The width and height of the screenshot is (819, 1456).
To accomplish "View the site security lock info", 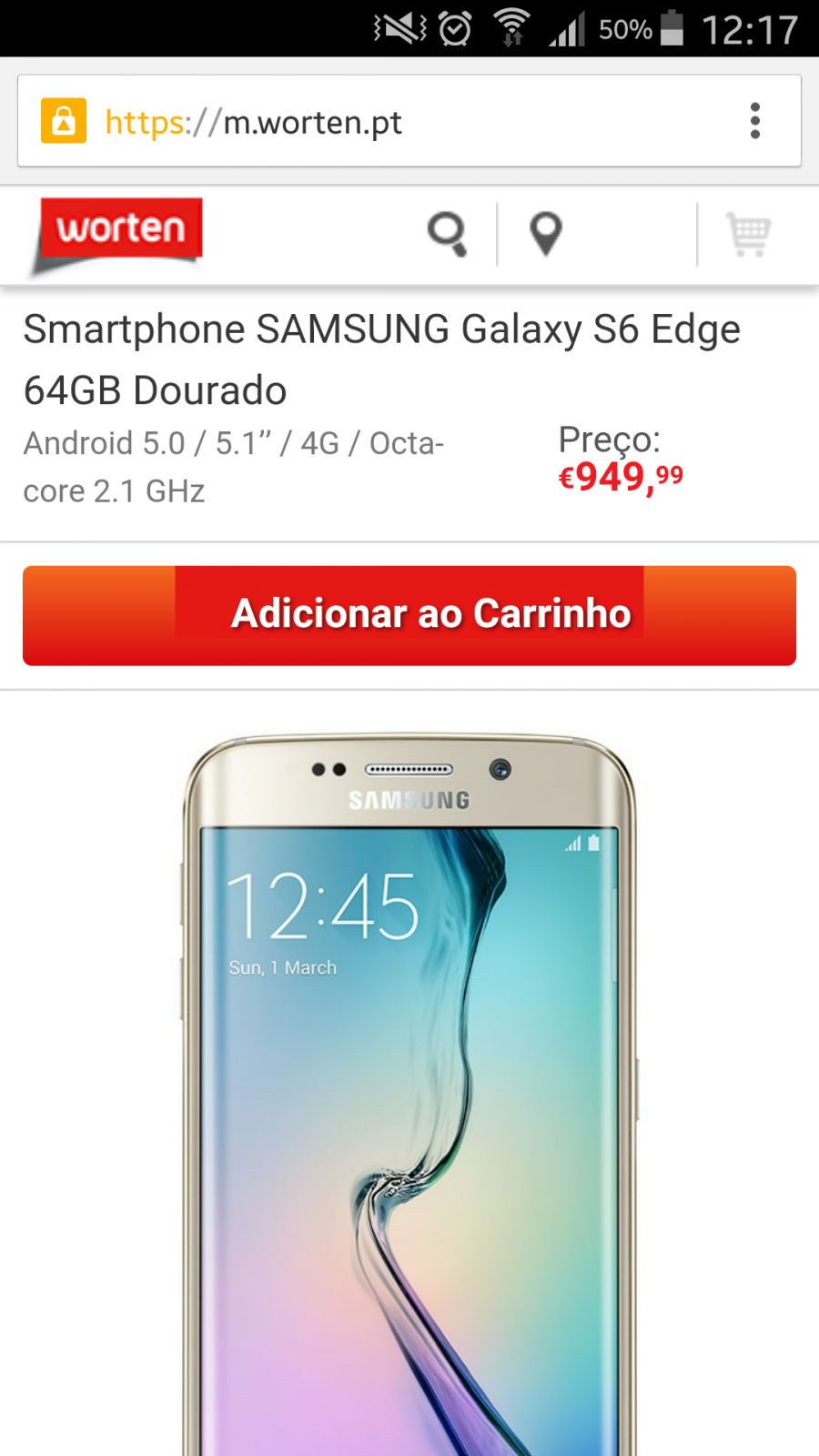I will point(64,121).
